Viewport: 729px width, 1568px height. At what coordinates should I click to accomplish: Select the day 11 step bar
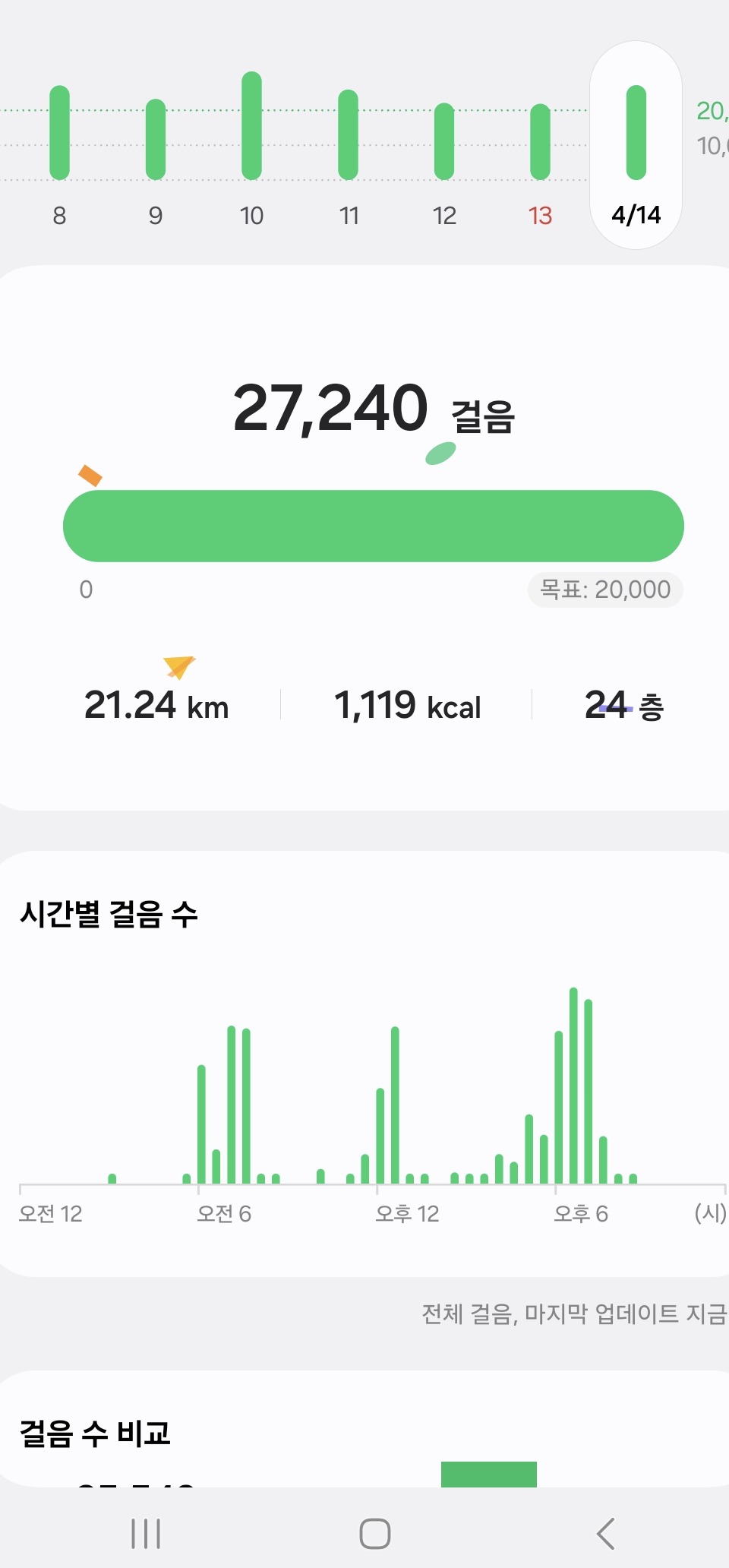click(x=348, y=134)
